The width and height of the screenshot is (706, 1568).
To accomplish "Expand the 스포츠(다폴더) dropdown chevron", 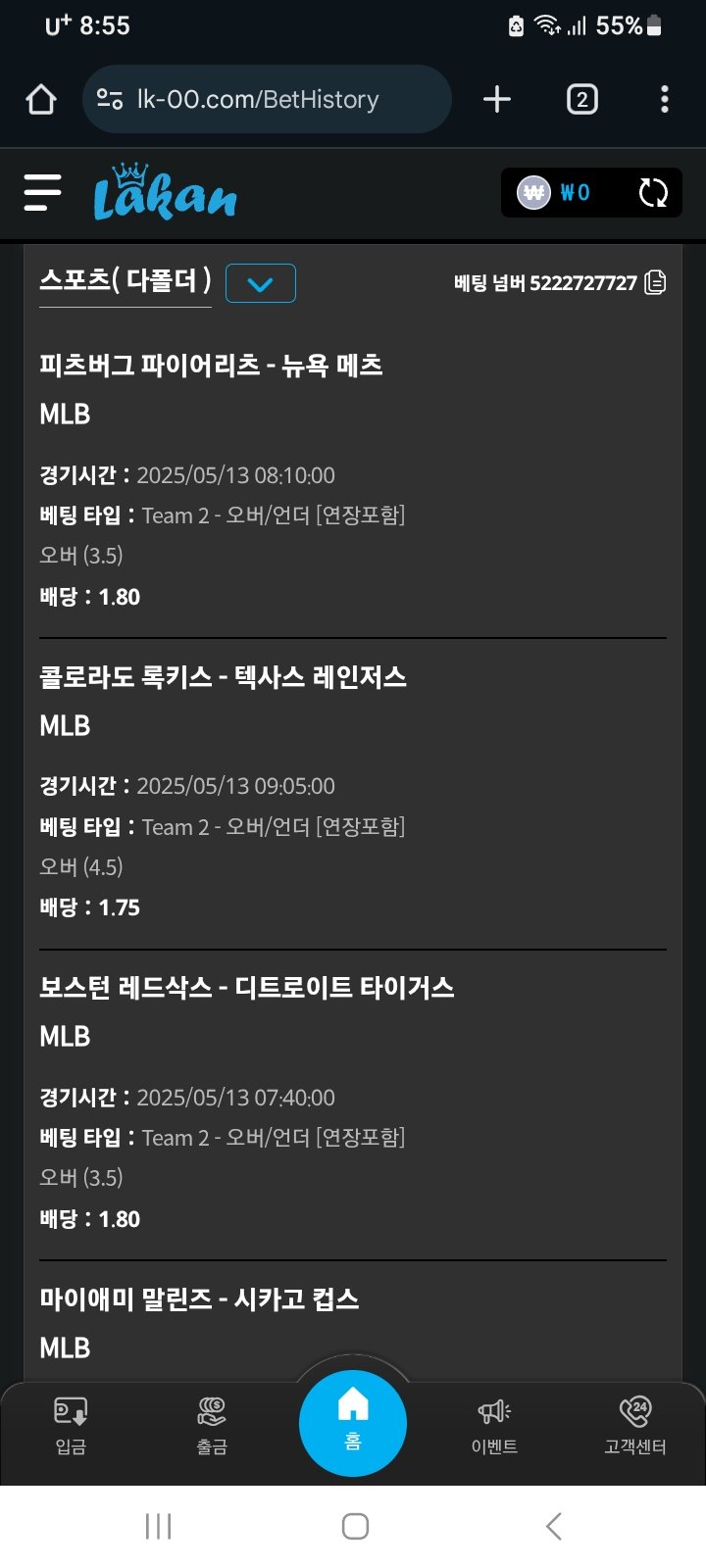I will 260,284.
